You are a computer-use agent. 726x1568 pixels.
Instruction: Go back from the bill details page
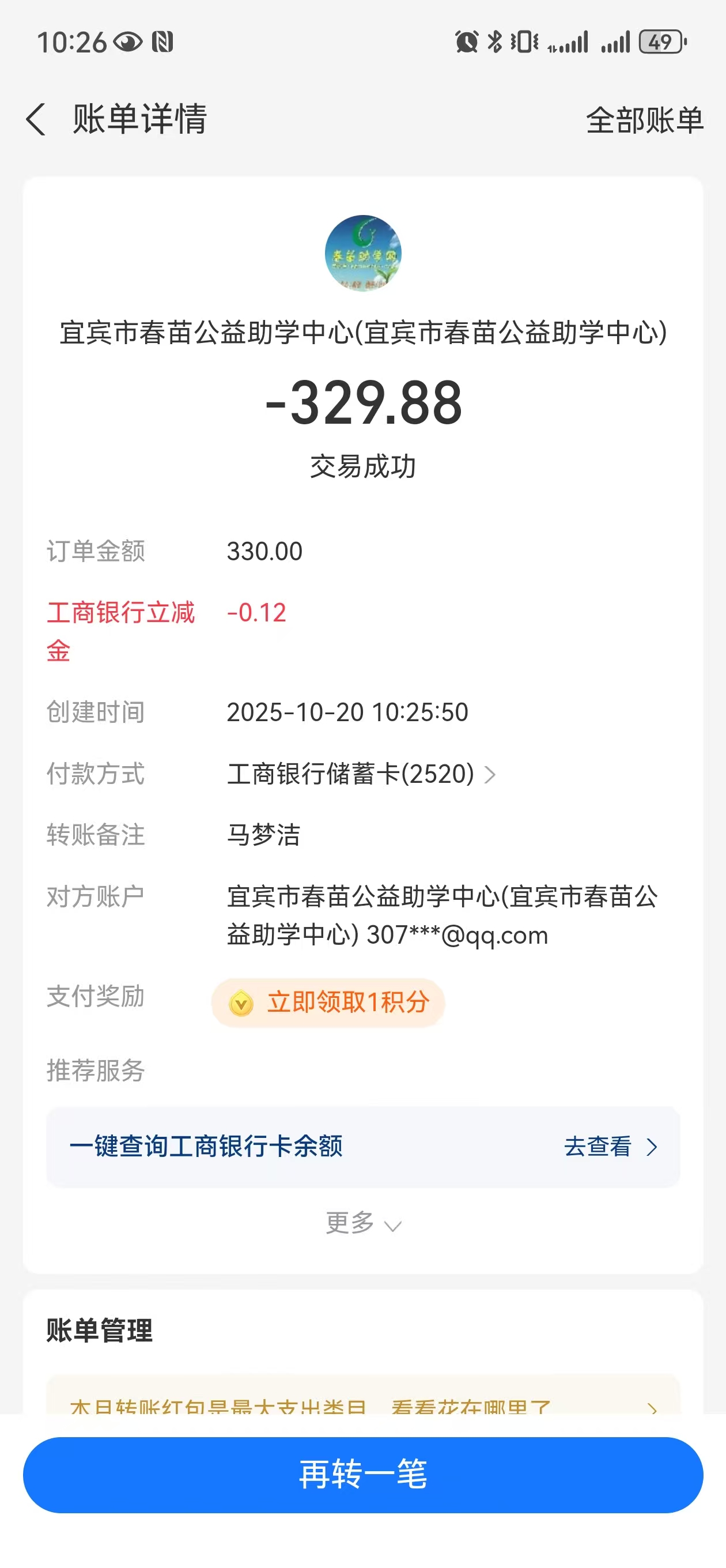(x=36, y=119)
